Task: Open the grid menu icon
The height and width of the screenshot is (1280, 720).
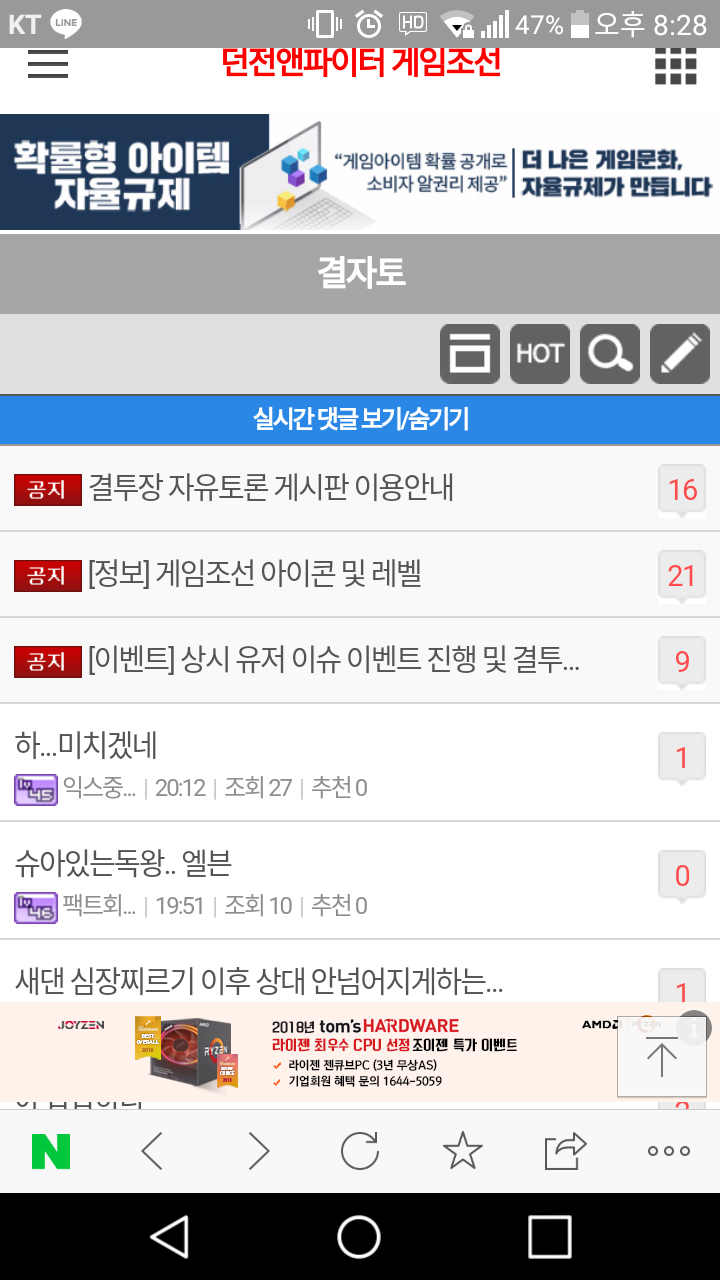Action: tap(675, 64)
